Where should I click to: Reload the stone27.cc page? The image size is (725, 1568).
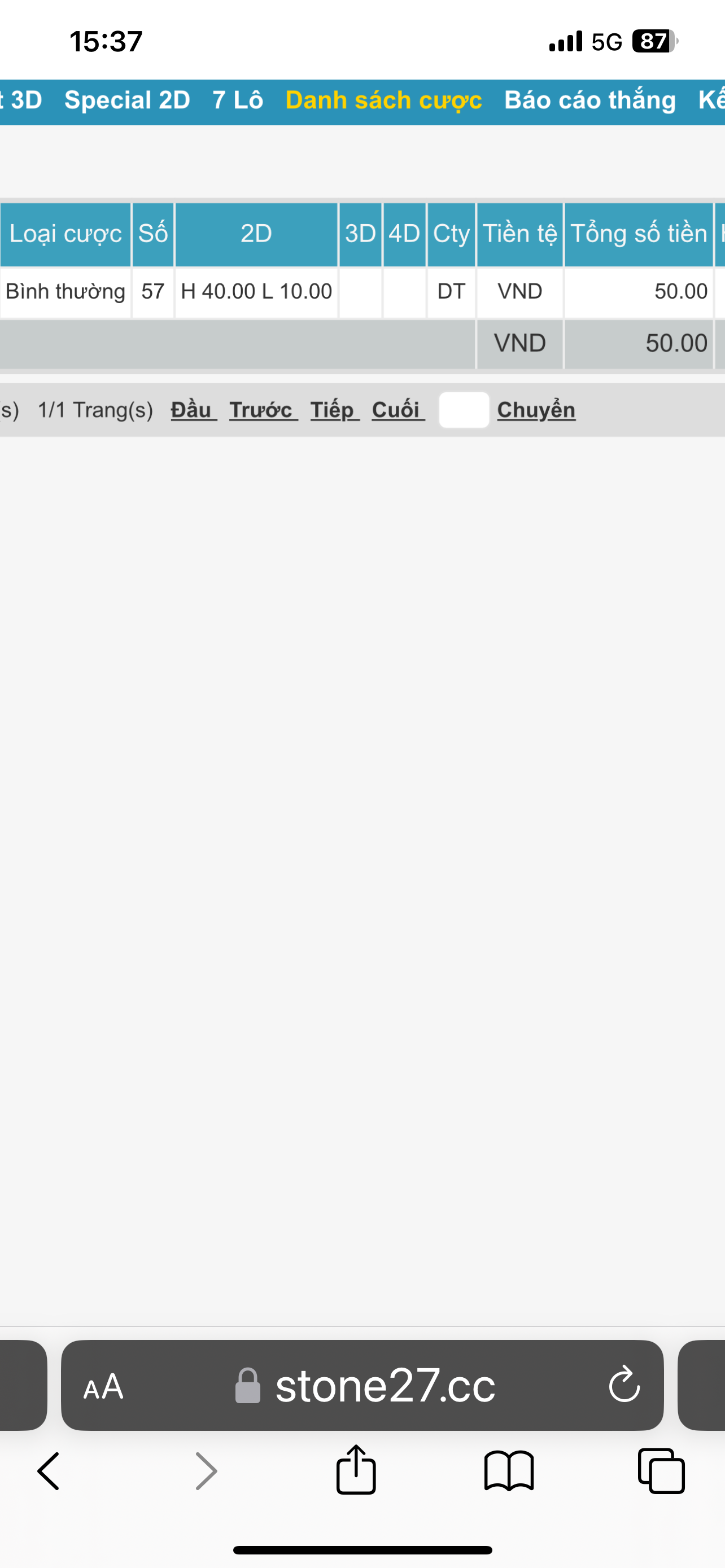click(624, 1385)
